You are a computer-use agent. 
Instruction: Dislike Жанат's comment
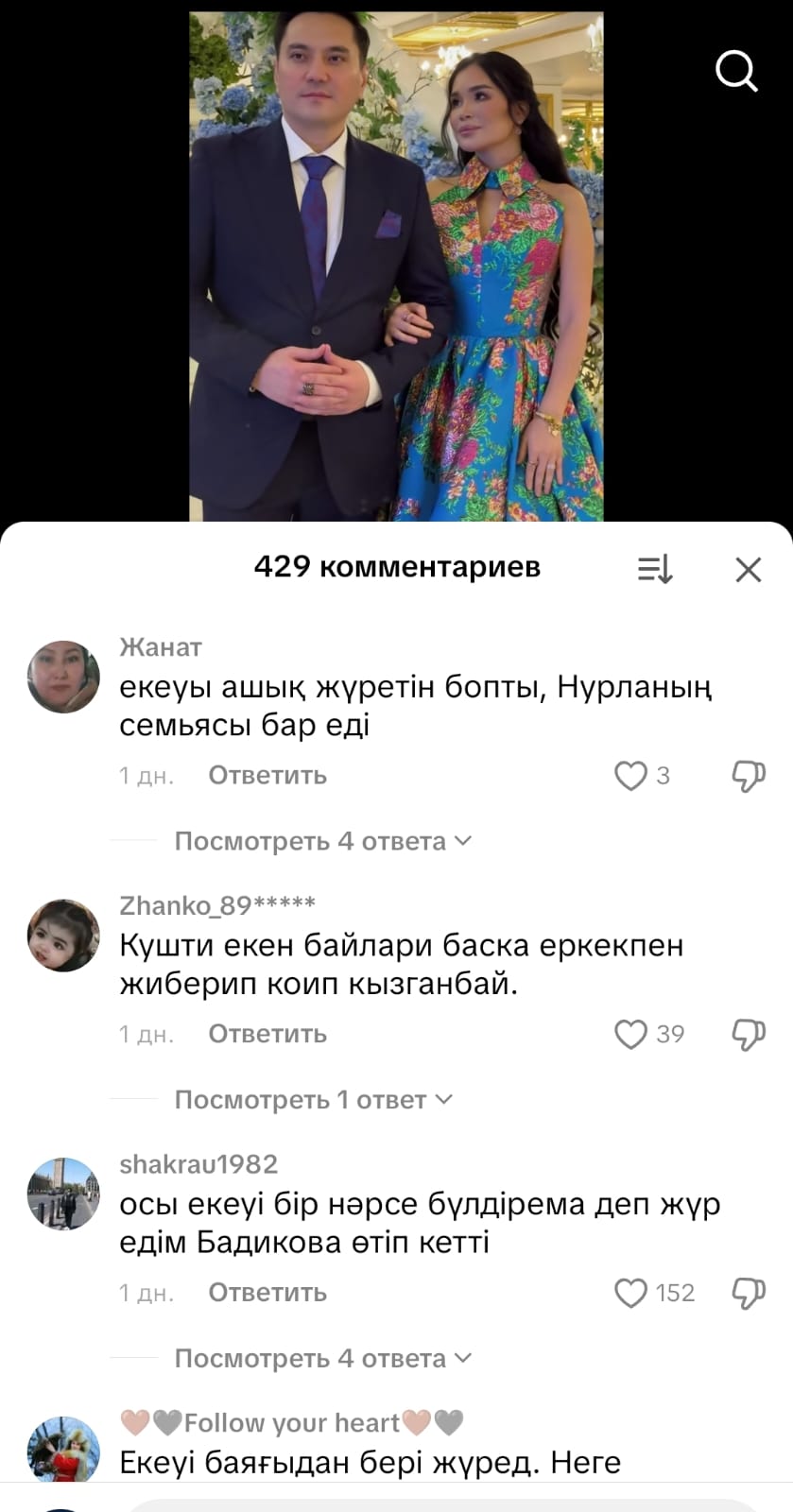(748, 776)
